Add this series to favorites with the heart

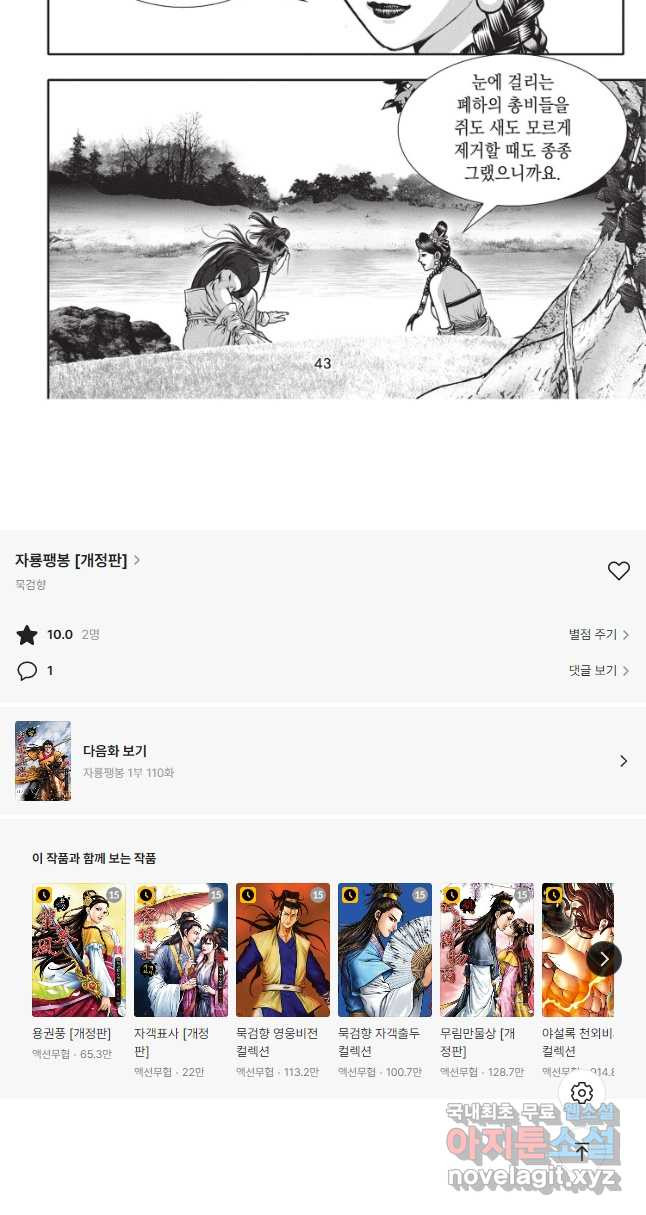619,571
